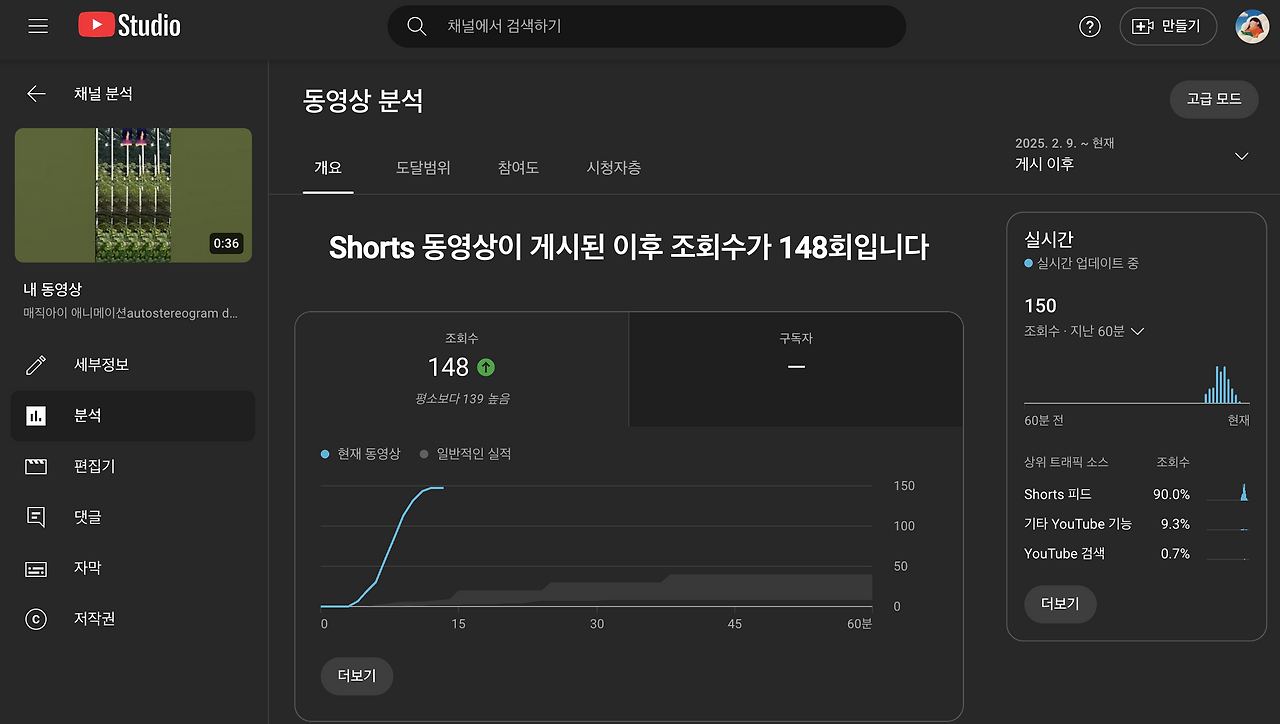Image resolution: width=1280 pixels, height=724 pixels.
Task: Switch to the 참여도 tab
Action: click(x=518, y=168)
